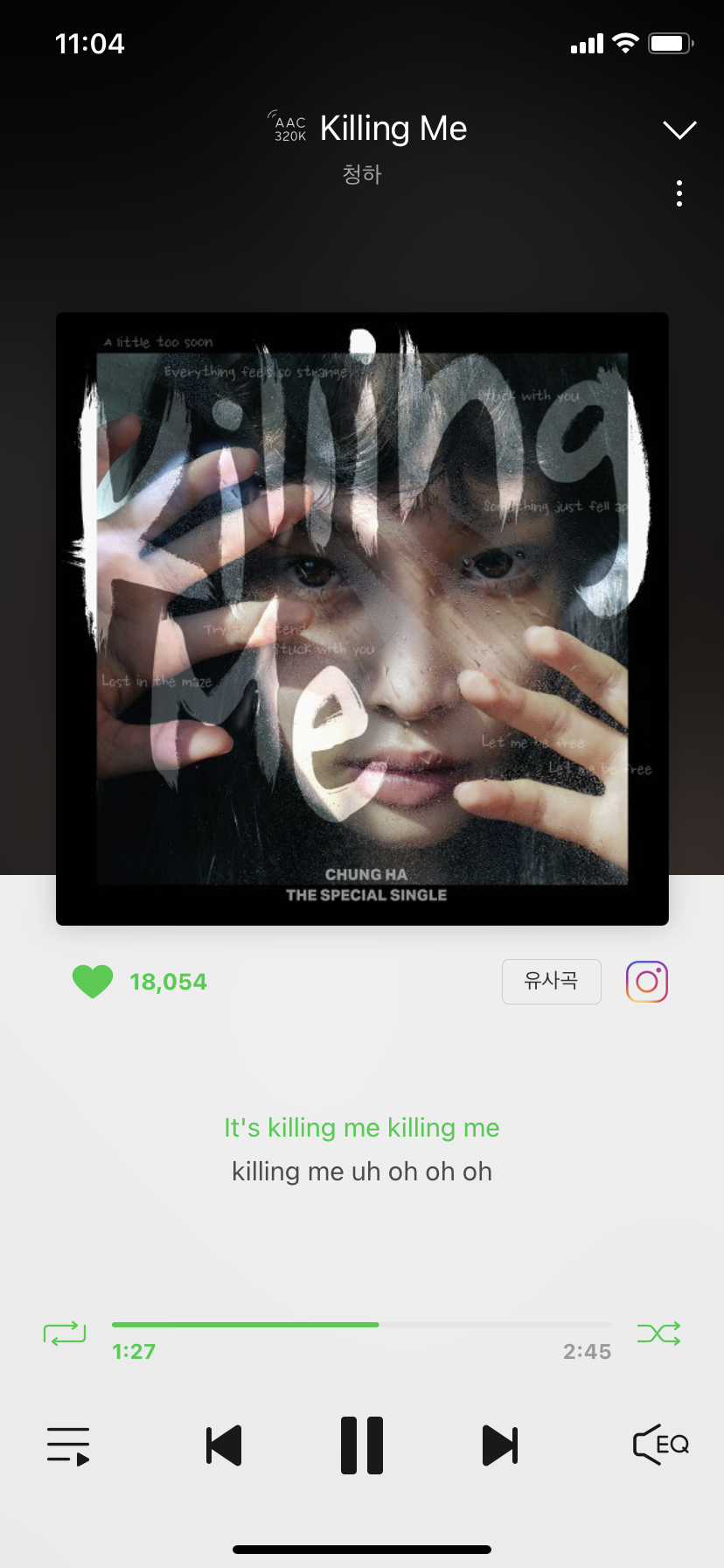This screenshot has height=1568, width=724.
Task: Tap the like count 18,054
Action: [x=168, y=981]
